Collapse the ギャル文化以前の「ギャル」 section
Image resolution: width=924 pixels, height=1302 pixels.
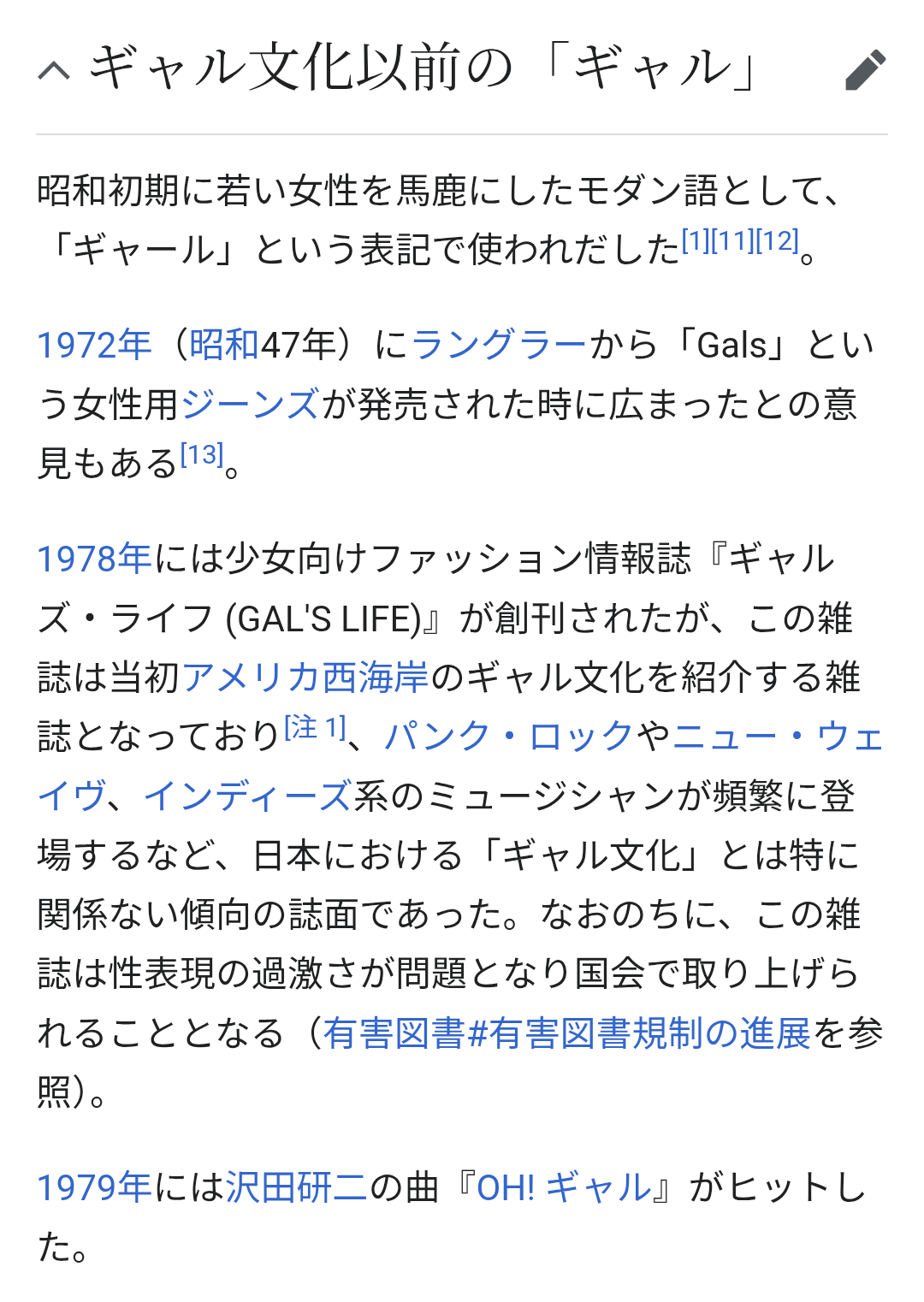pyautogui.click(x=55, y=70)
